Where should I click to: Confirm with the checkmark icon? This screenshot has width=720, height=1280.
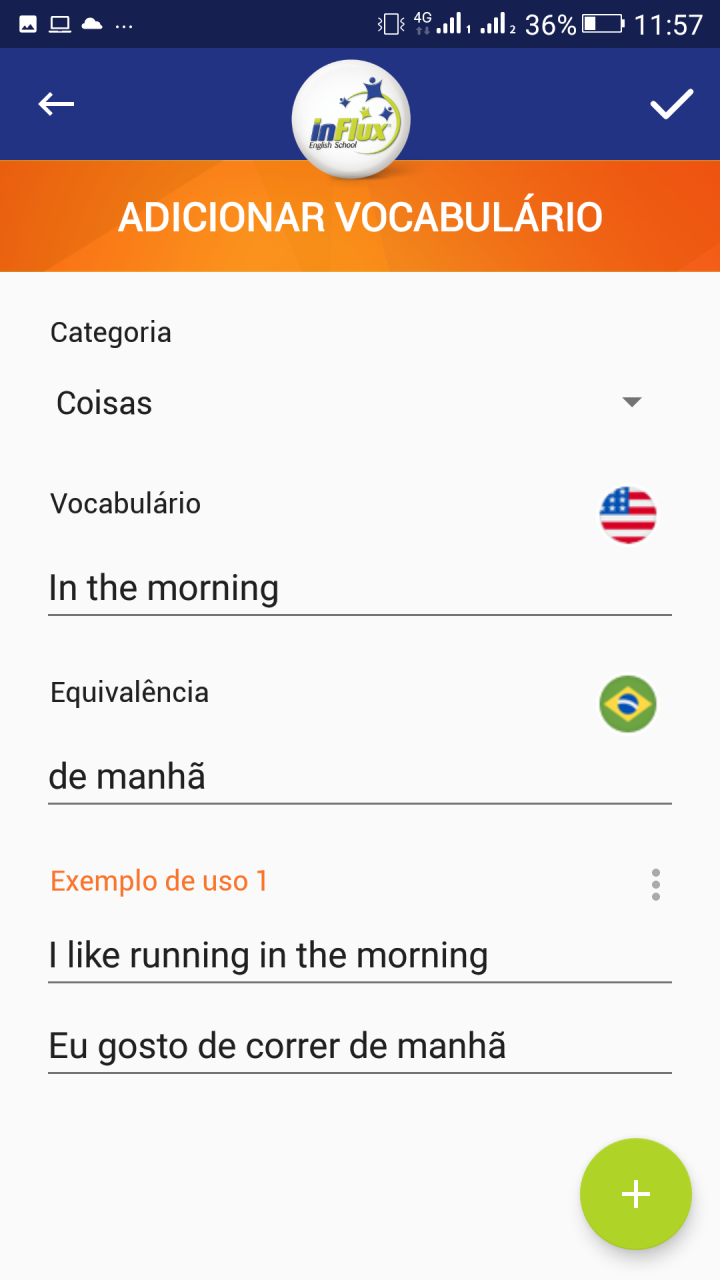[671, 104]
